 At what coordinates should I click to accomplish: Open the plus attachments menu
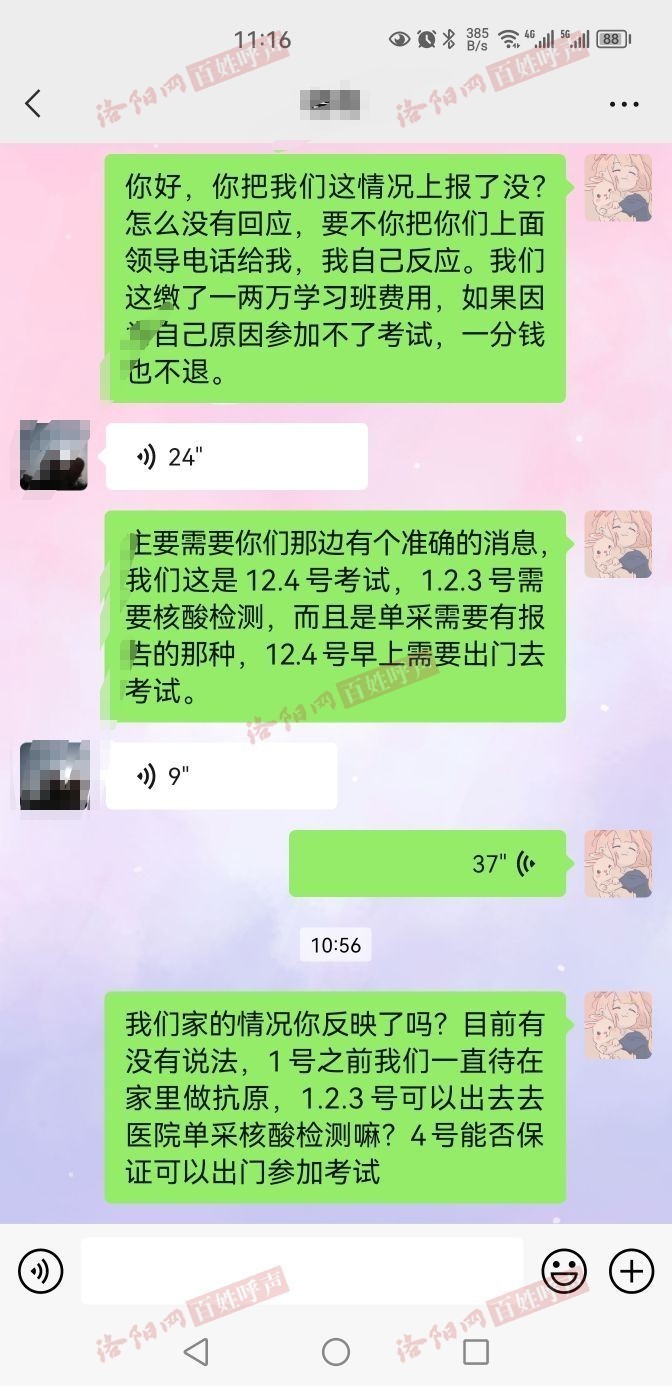(631, 1271)
